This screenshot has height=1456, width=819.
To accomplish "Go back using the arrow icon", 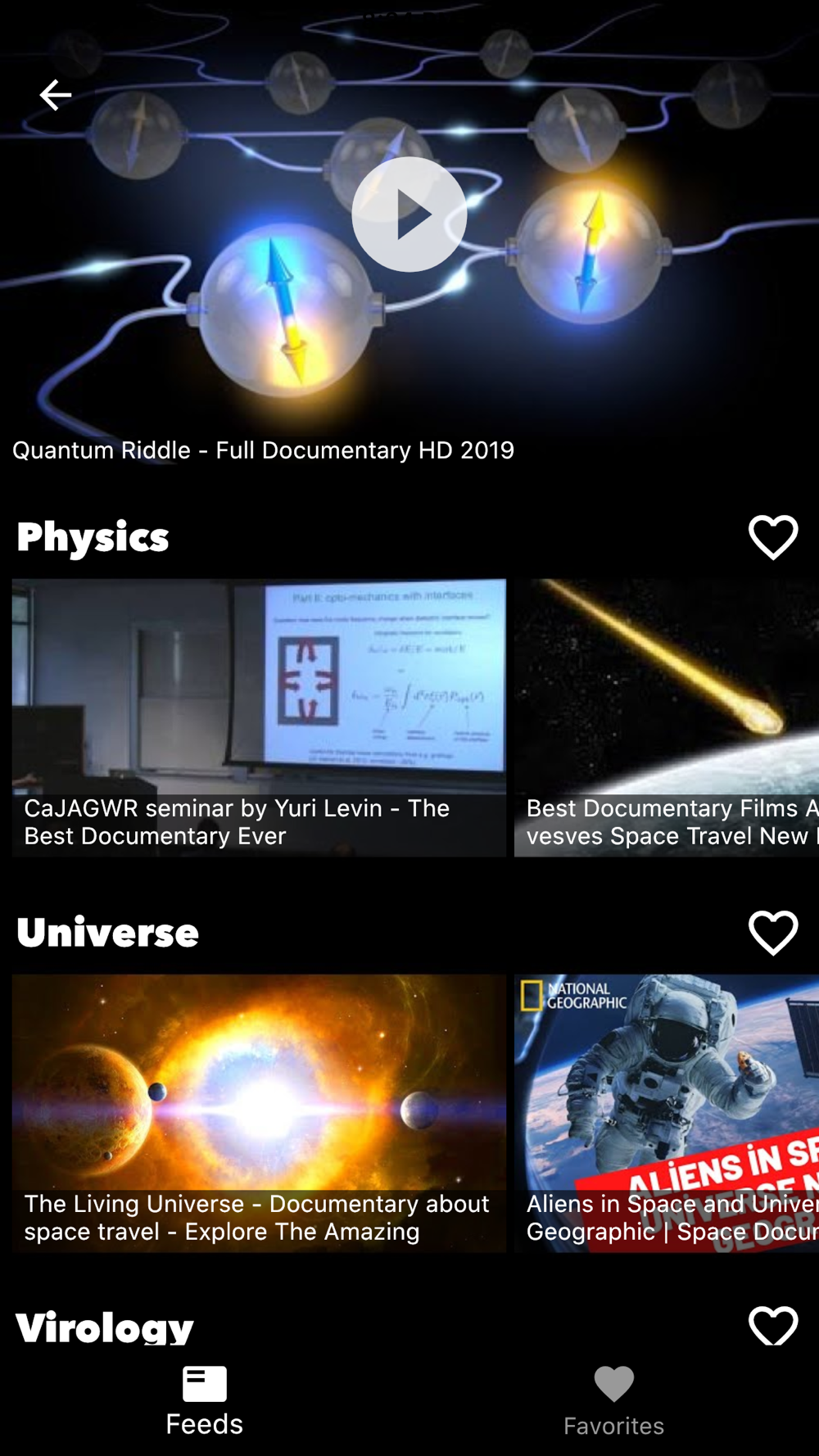I will (55, 95).
